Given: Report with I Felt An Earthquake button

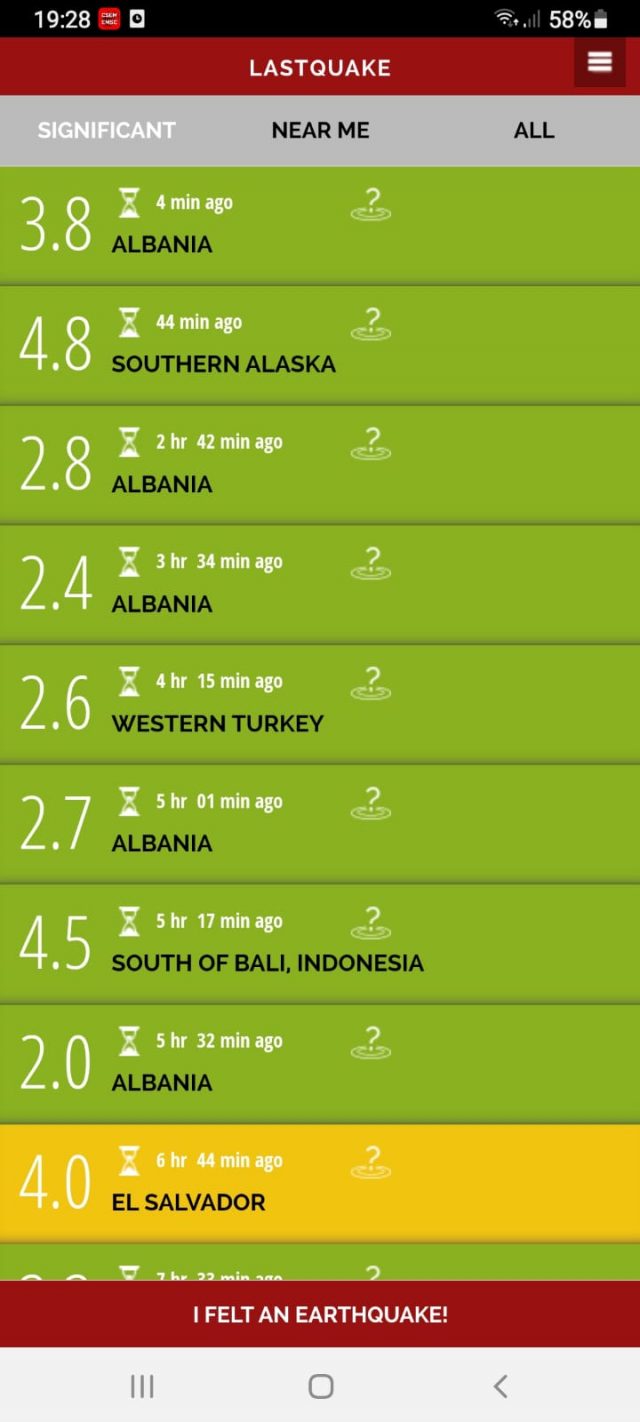Looking at the screenshot, I should click(x=320, y=1314).
